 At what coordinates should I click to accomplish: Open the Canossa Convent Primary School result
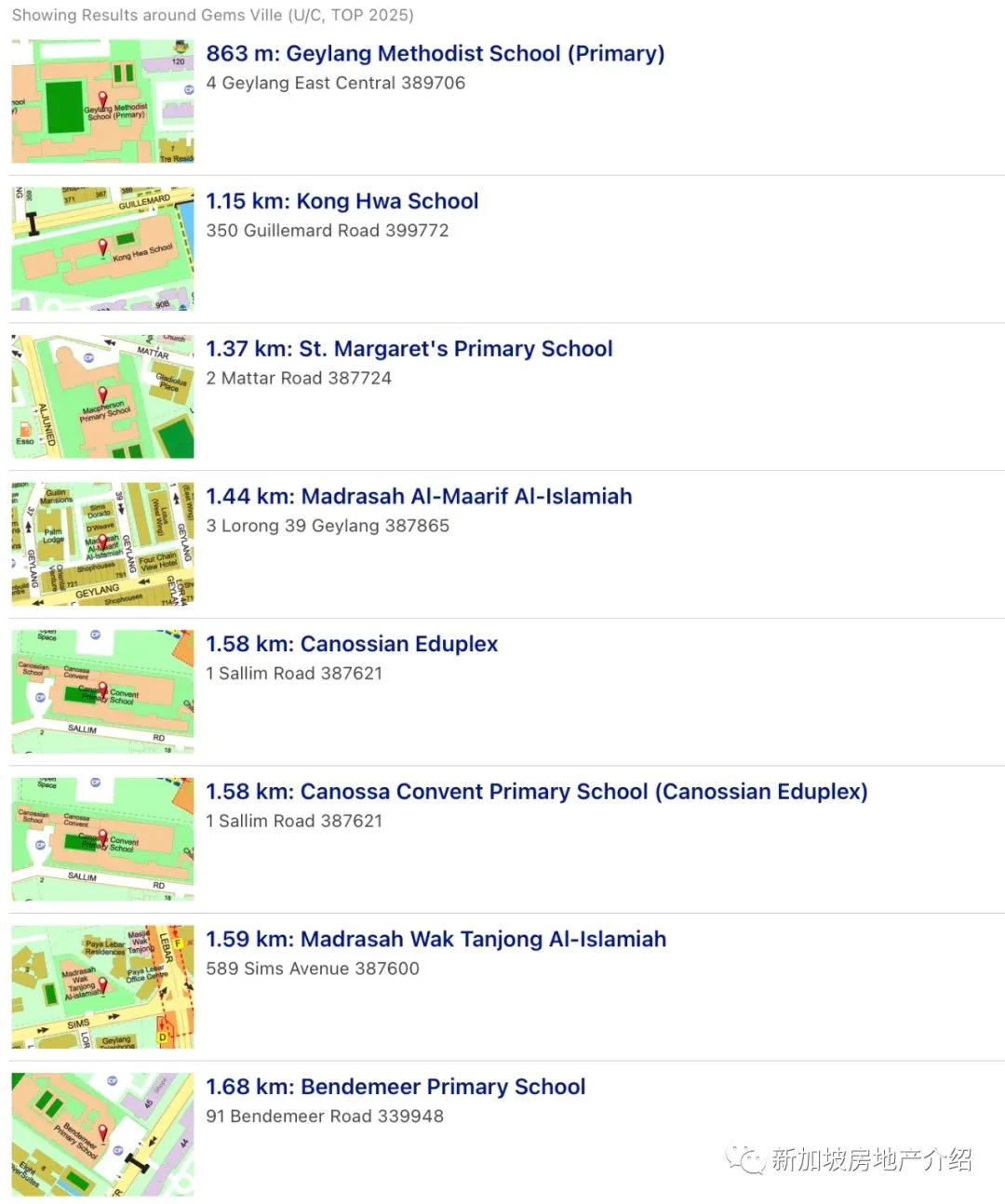[x=536, y=792]
